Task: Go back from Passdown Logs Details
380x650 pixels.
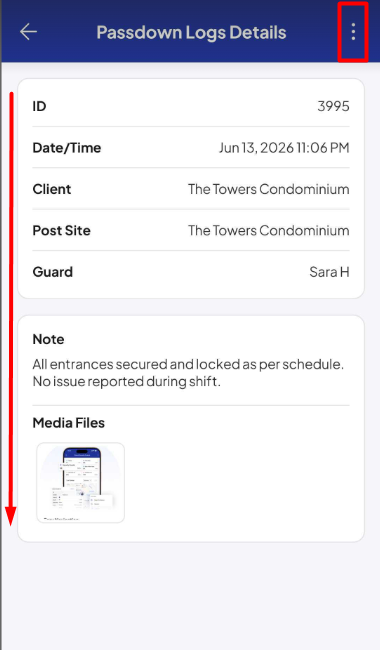Action: [x=29, y=32]
